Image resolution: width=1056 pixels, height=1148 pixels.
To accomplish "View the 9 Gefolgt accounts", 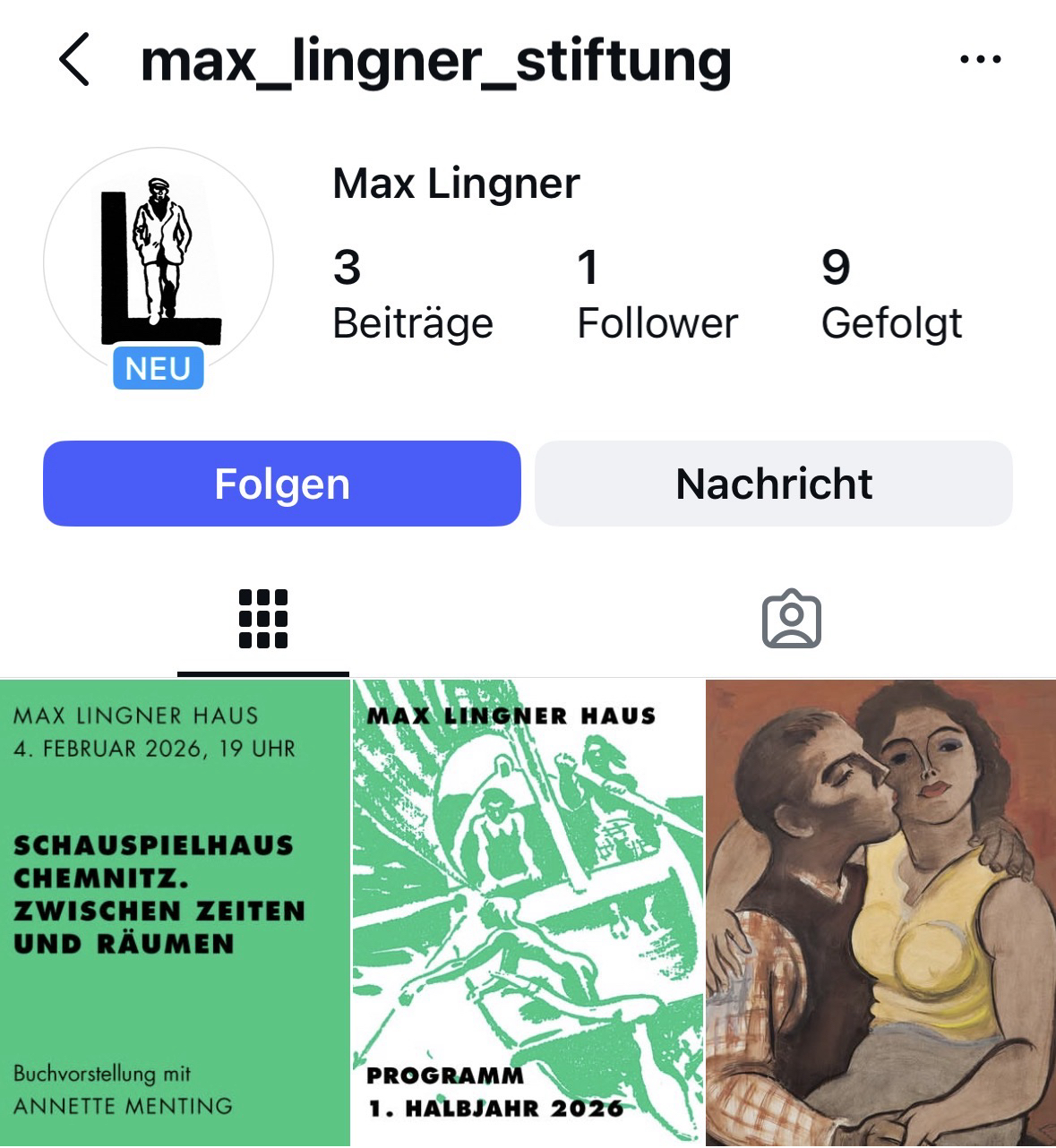I will click(891, 295).
